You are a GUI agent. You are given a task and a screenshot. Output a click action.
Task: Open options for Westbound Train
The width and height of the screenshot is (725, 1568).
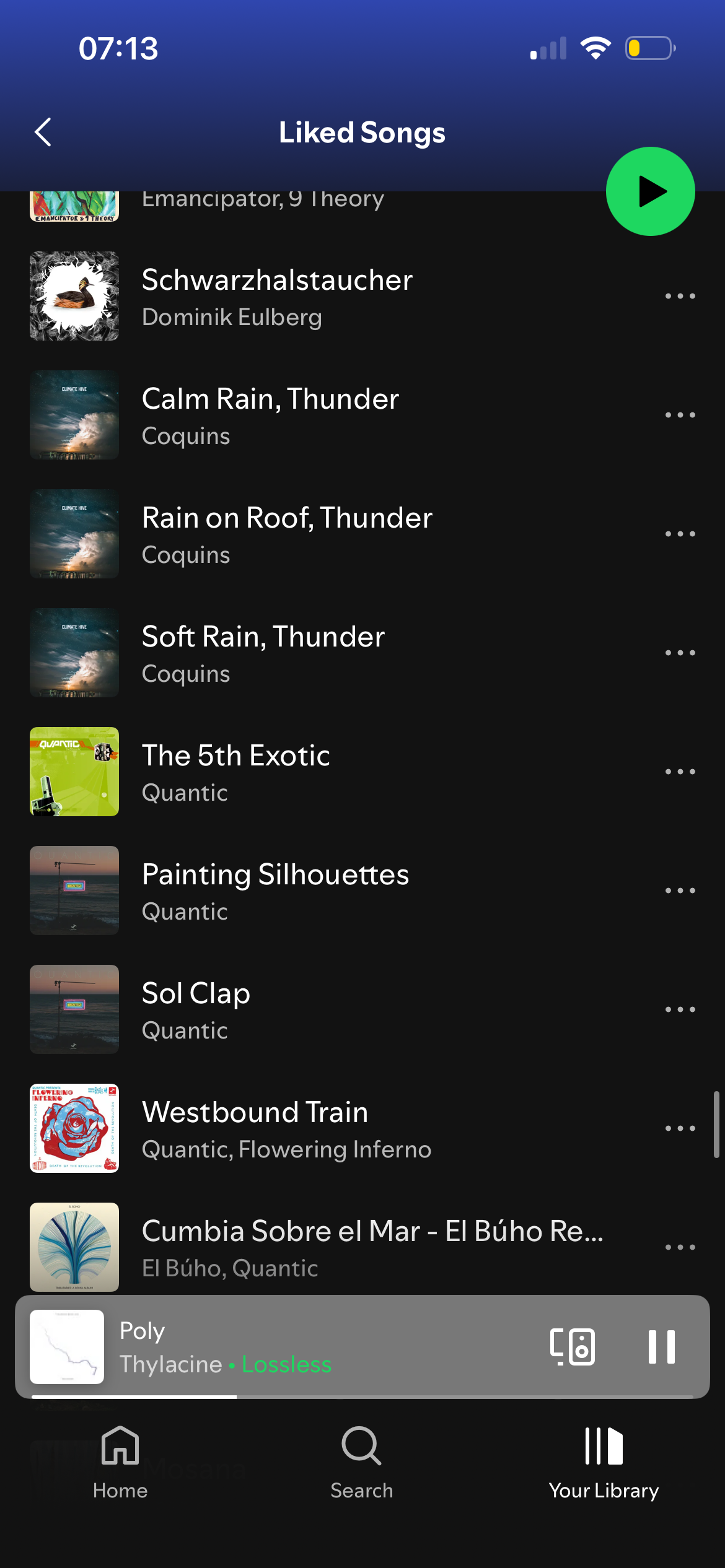[680, 1128]
